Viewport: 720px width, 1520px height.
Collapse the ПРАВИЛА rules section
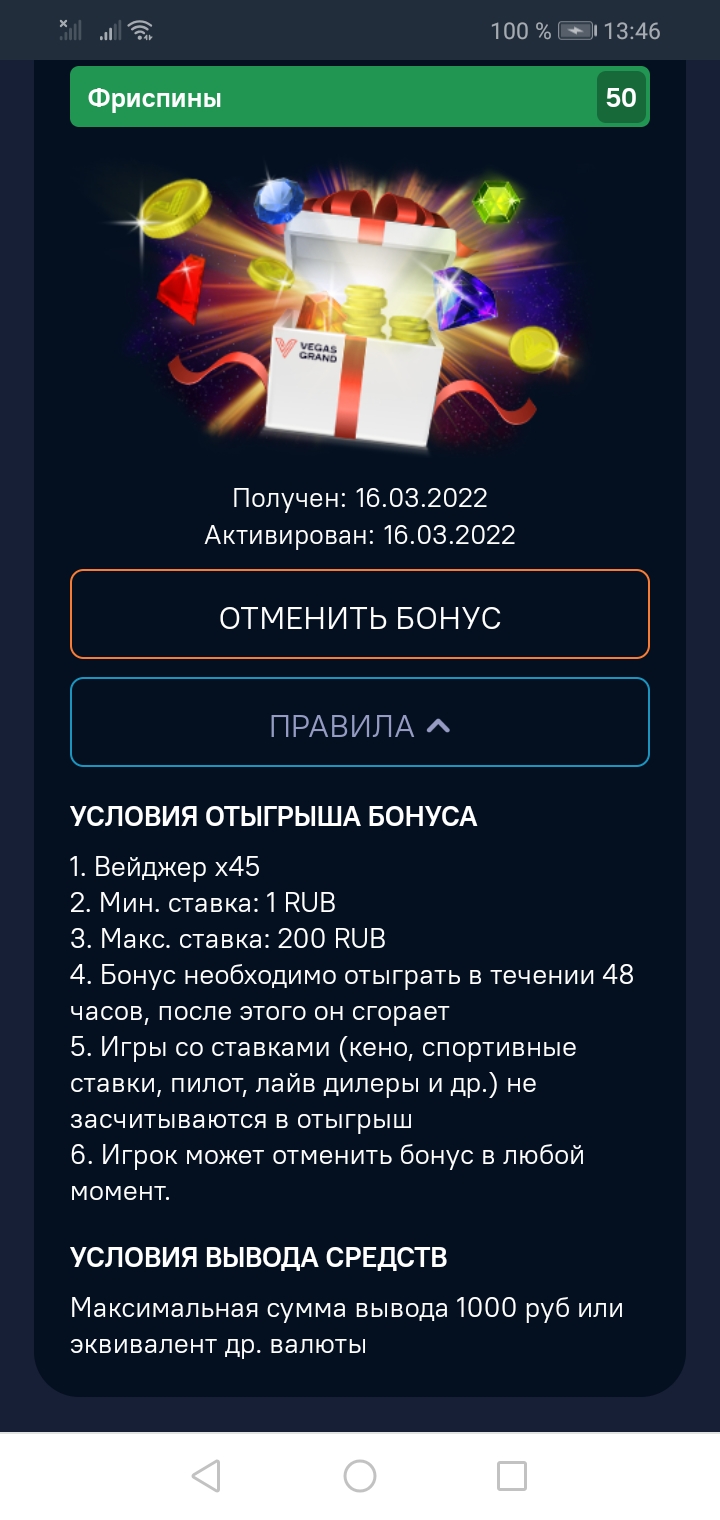pos(360,723)
